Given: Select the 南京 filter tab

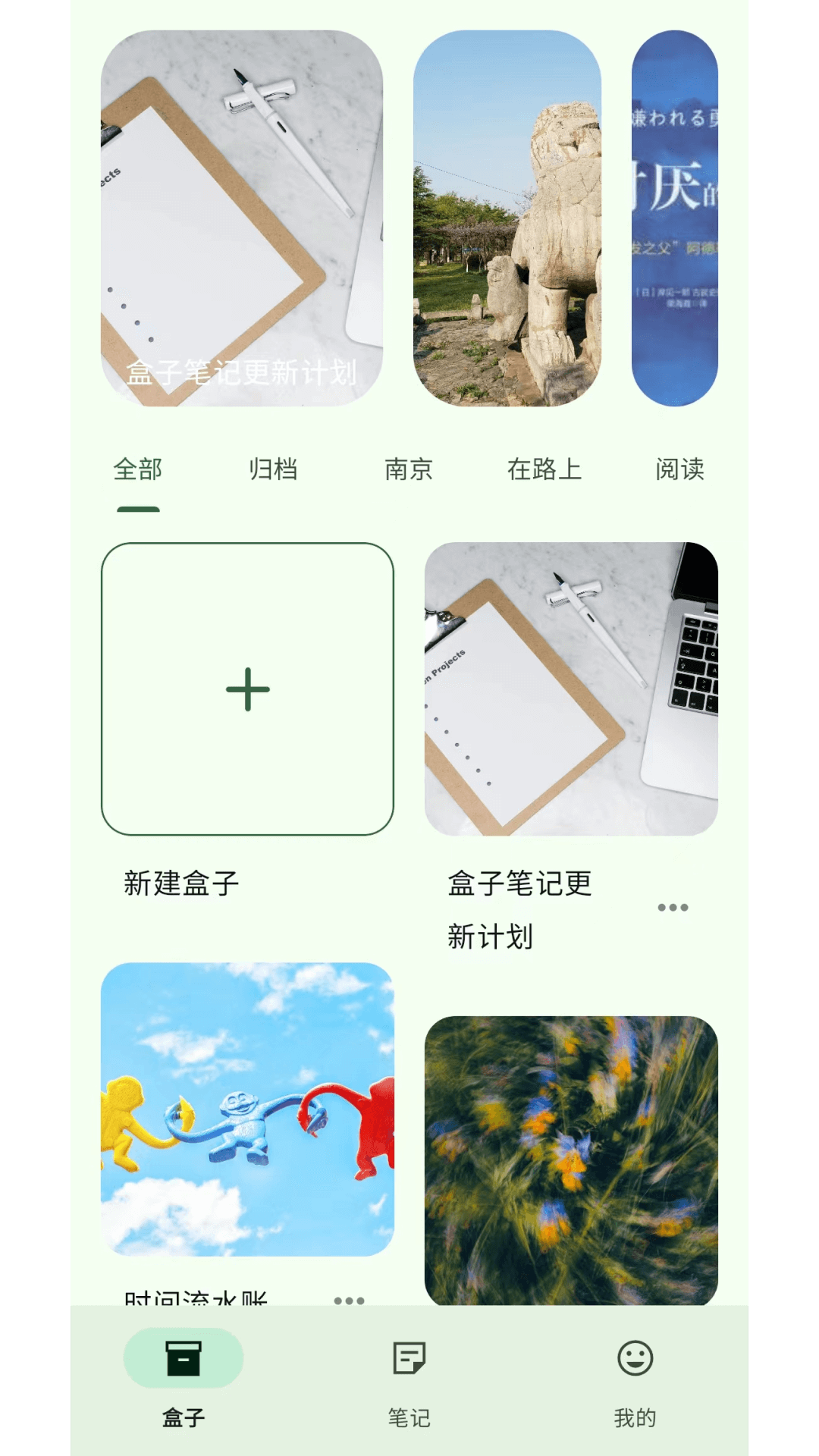Looking at the screenshot, I should point(408,469).
